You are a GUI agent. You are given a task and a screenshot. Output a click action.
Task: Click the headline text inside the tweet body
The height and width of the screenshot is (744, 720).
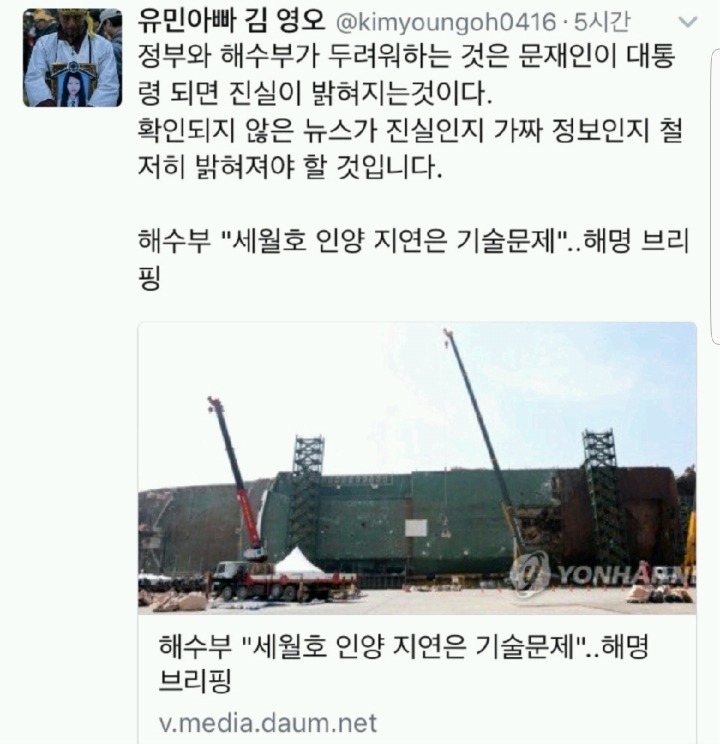(400, 240)
